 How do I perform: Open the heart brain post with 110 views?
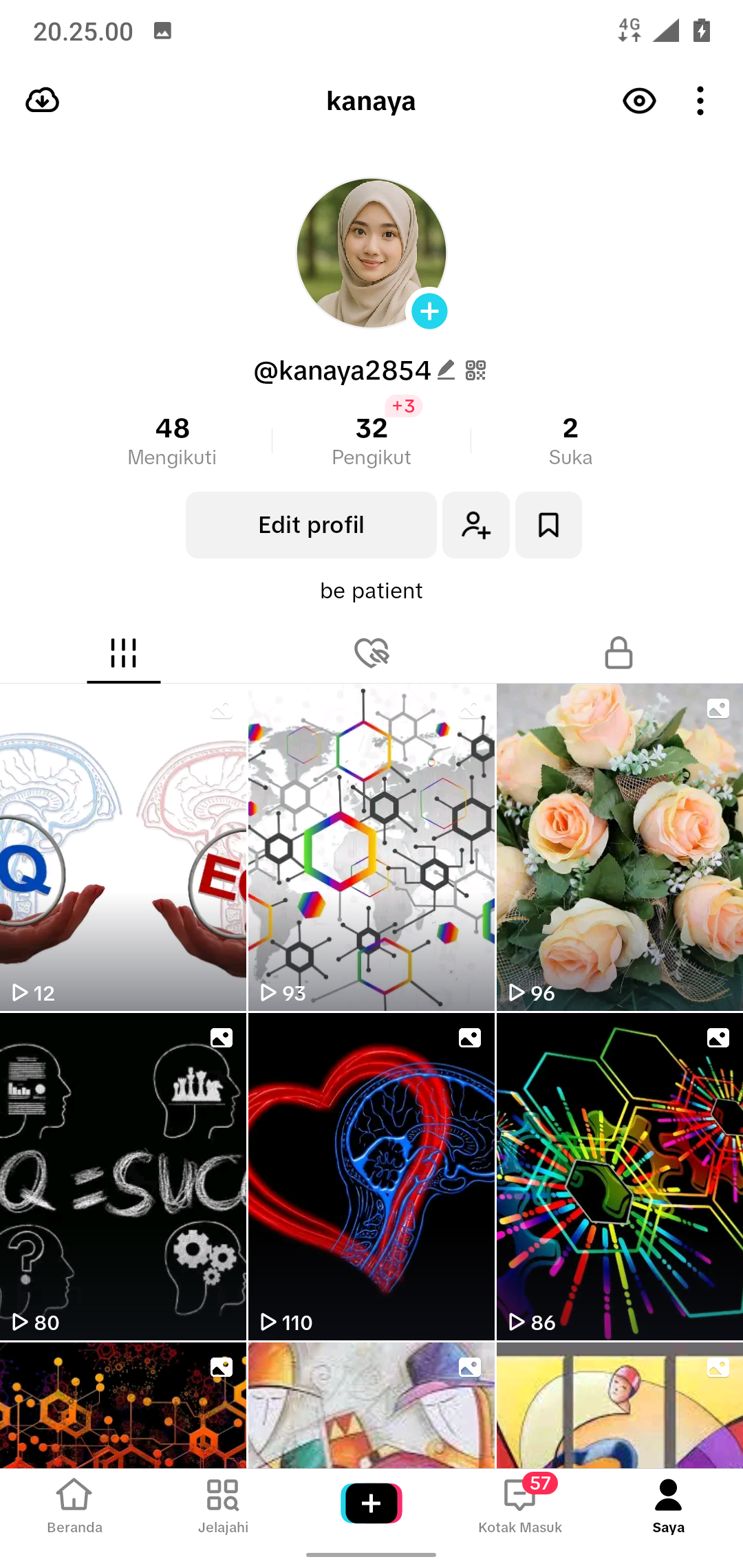[371, 1177]
